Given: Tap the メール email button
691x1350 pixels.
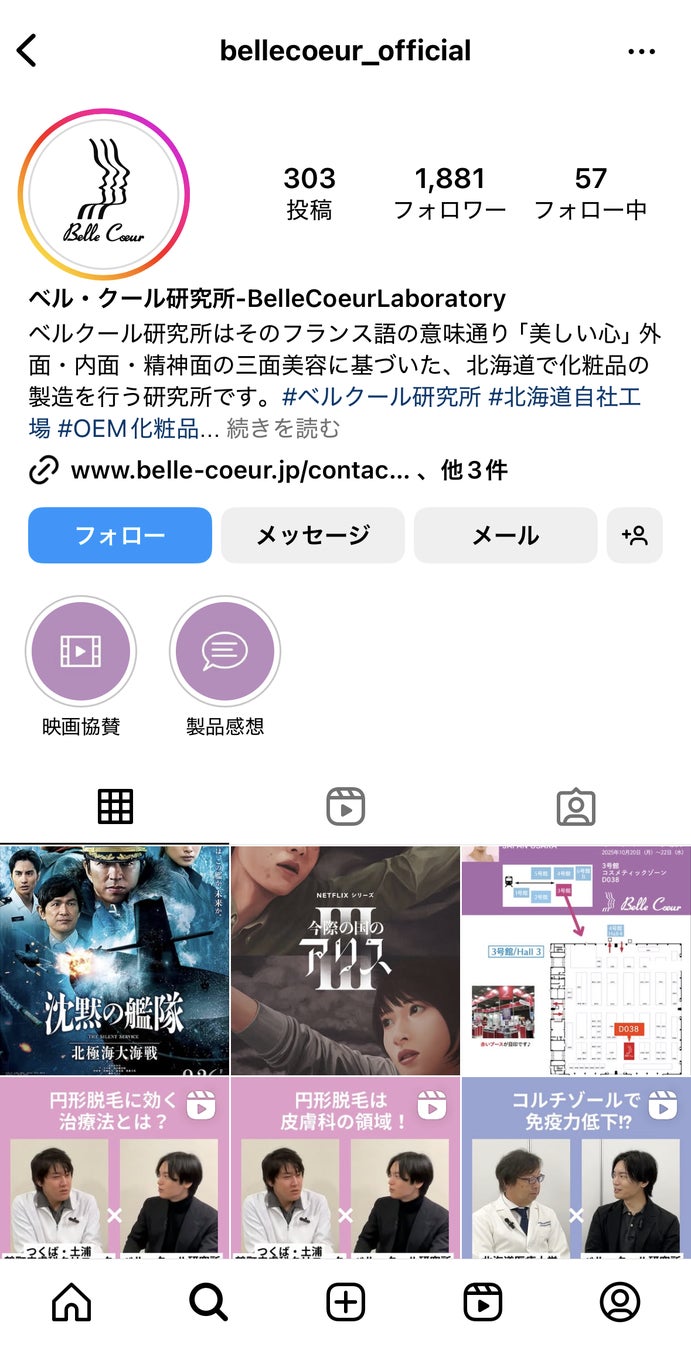Looking at the screenshot, I should [x=505, y=535].
